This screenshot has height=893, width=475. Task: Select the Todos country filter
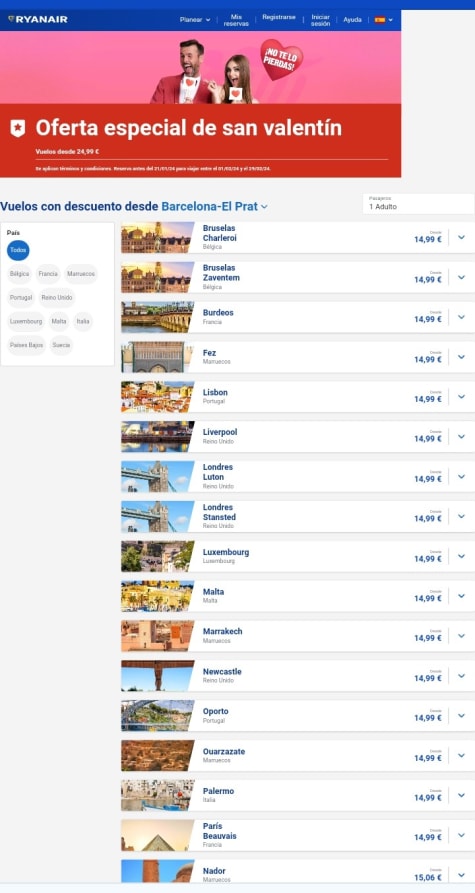click(18, 251)
